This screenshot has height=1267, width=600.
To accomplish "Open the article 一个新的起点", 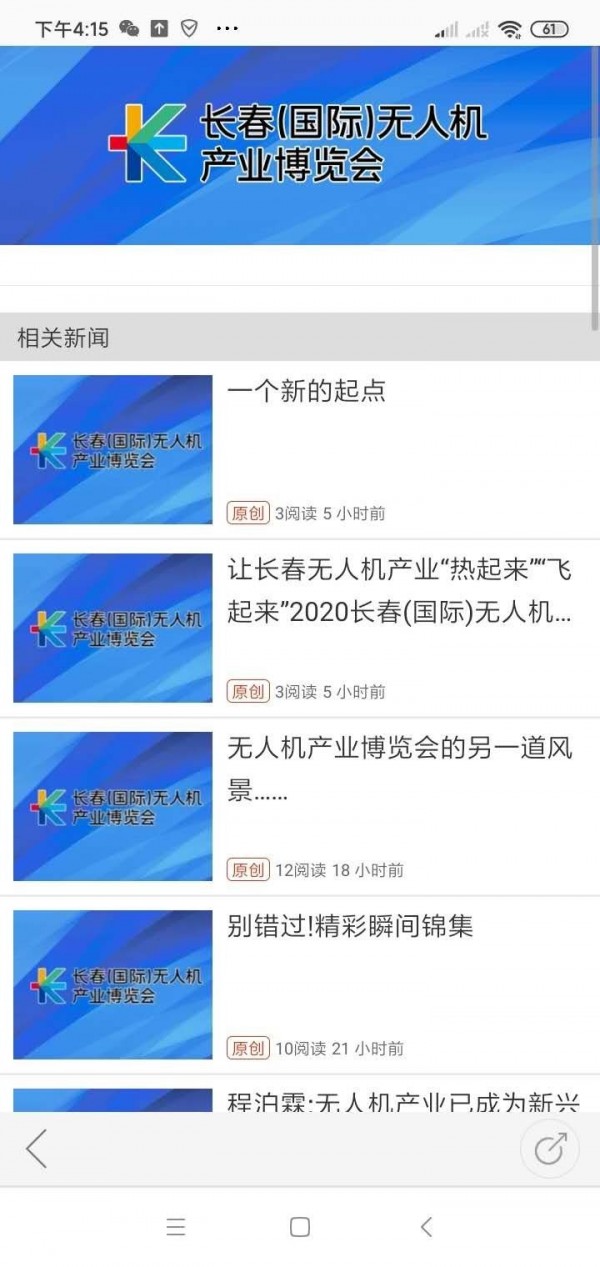I will coord(306,391).
